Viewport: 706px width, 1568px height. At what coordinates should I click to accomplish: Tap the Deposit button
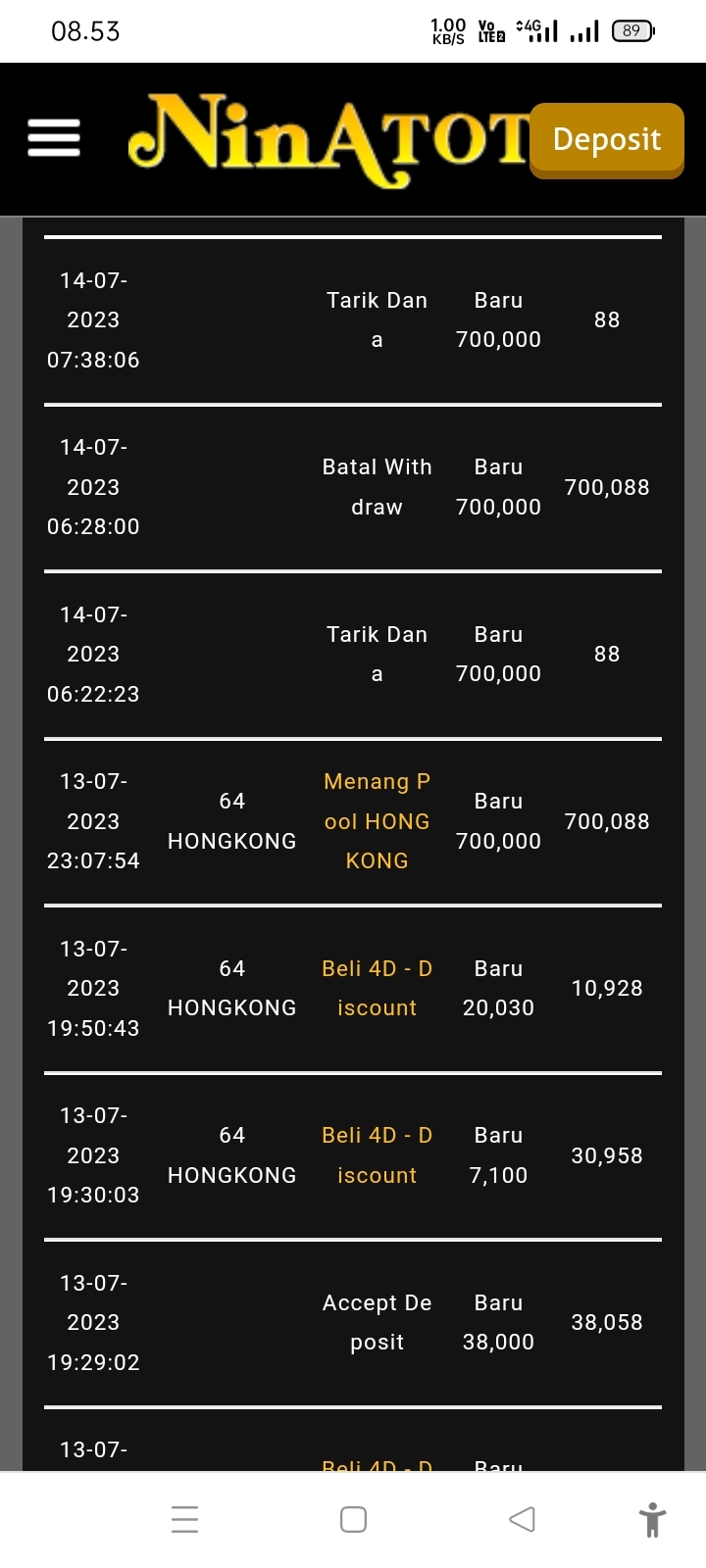[x=606, y=139]
